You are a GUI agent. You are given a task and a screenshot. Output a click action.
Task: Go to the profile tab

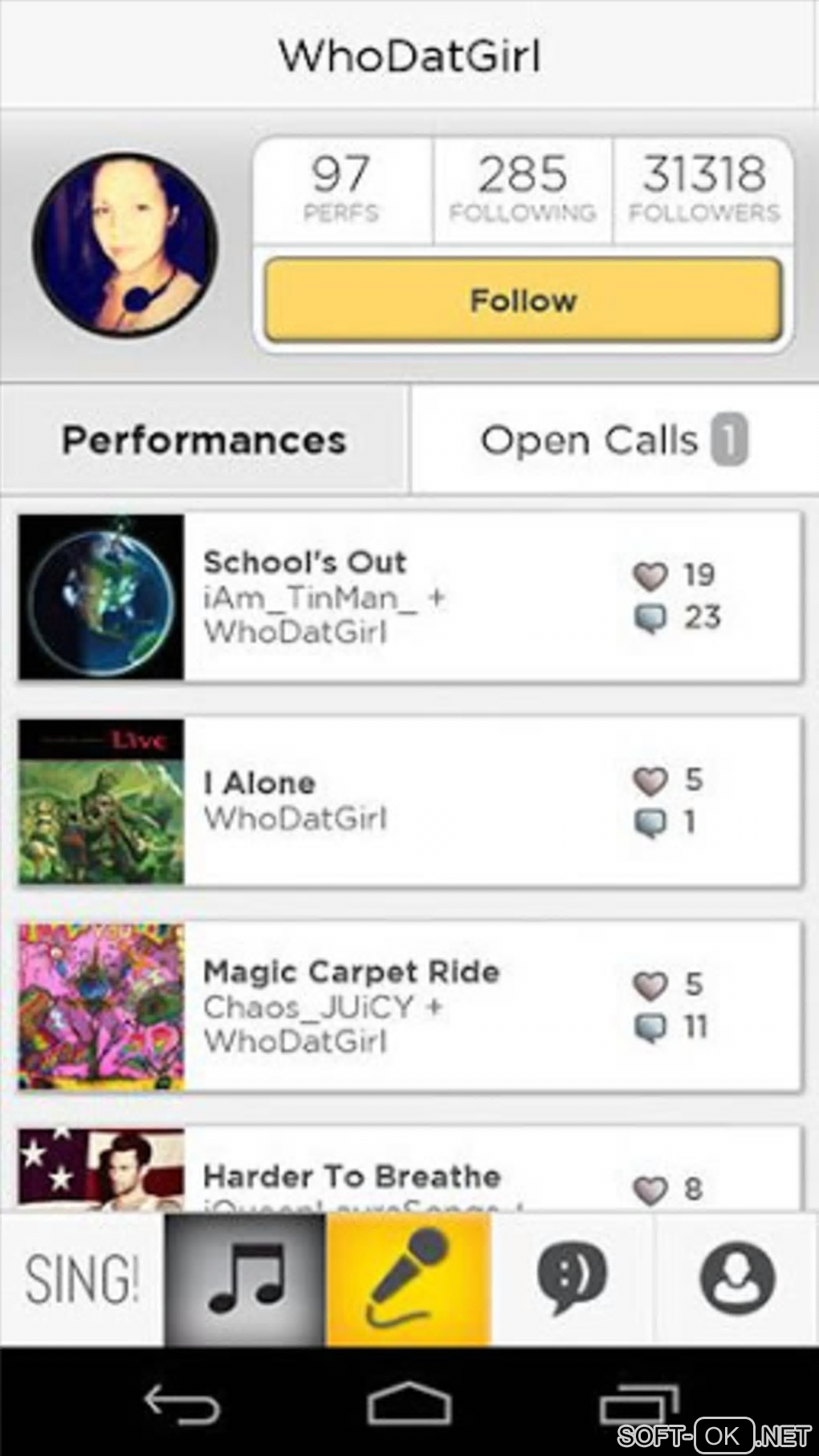[737, 1279]
